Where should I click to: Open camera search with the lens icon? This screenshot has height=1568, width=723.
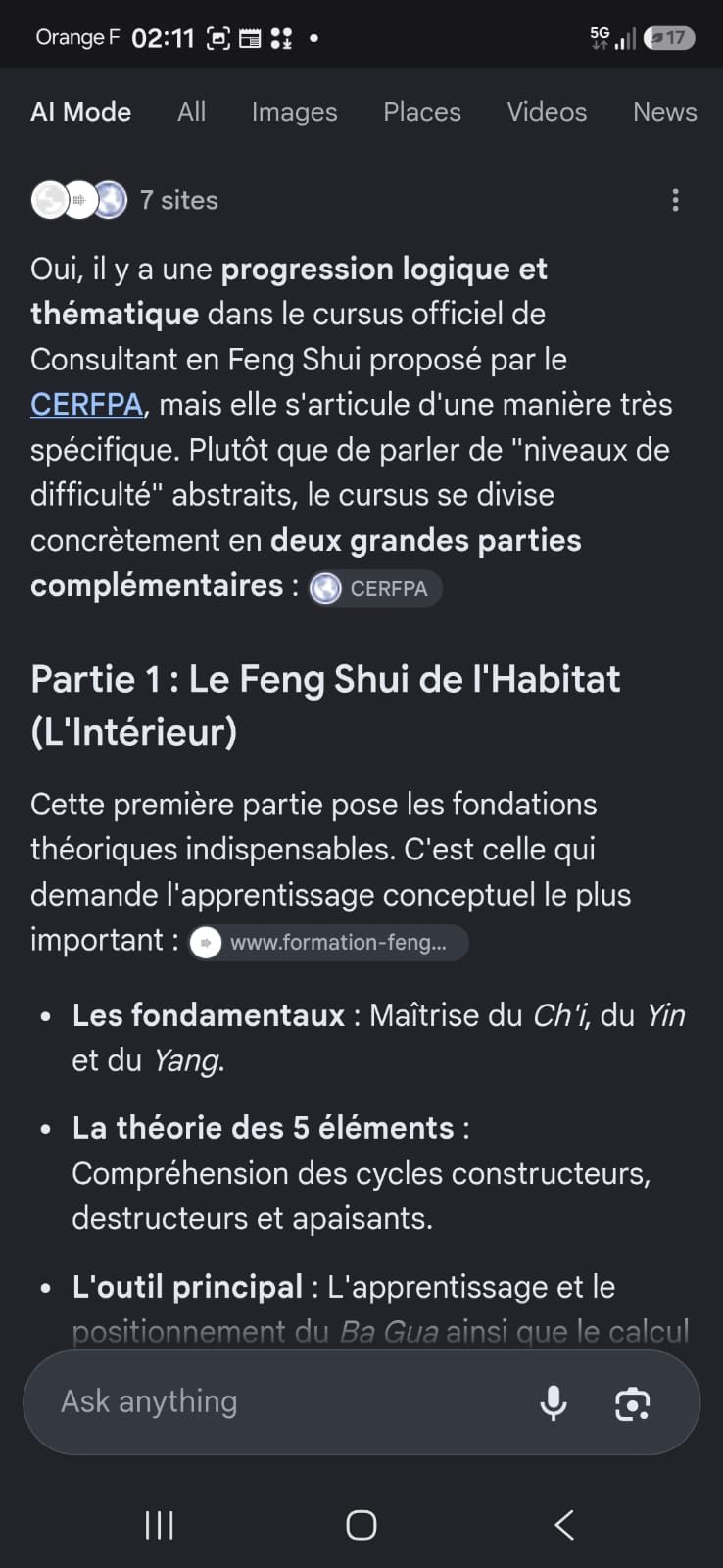point(632,1403)
